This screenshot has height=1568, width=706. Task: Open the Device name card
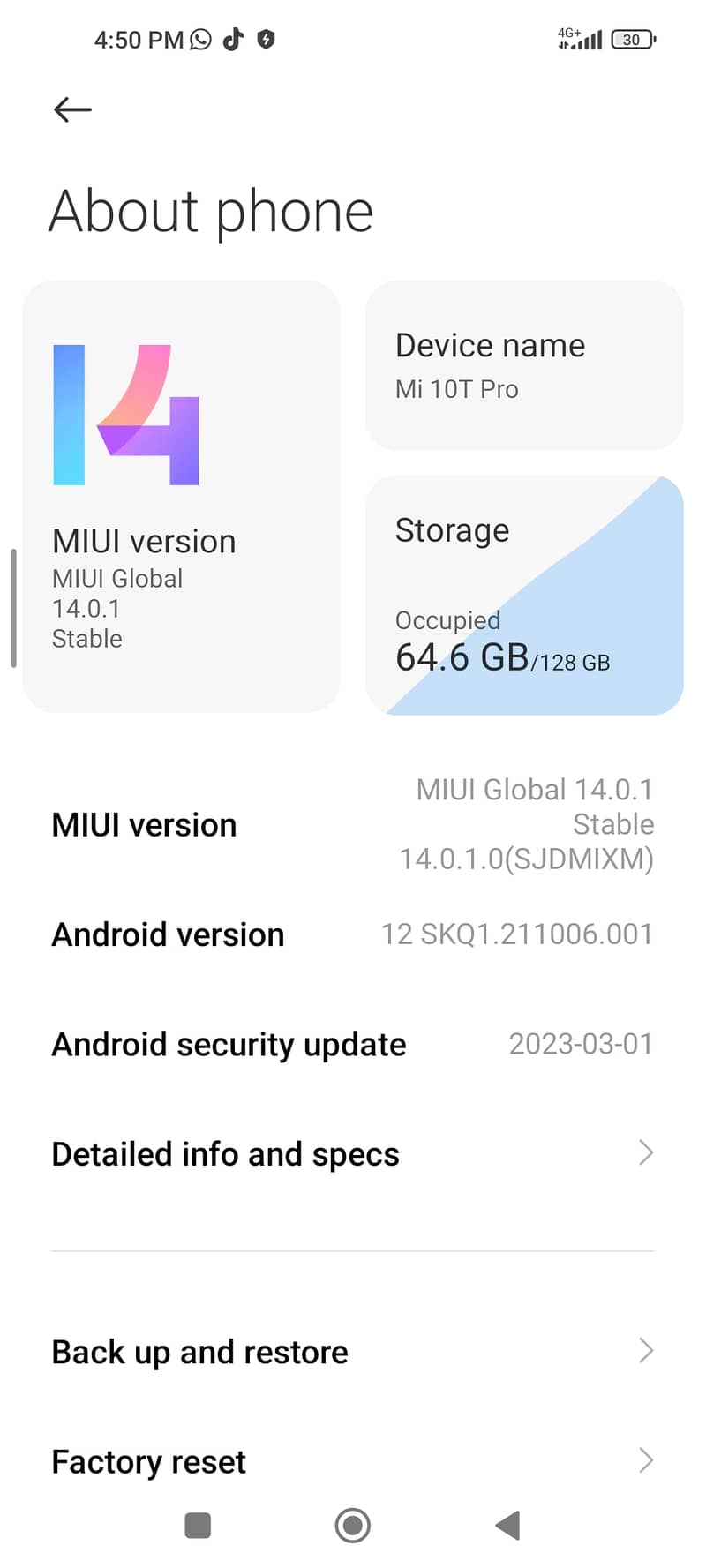524,365
